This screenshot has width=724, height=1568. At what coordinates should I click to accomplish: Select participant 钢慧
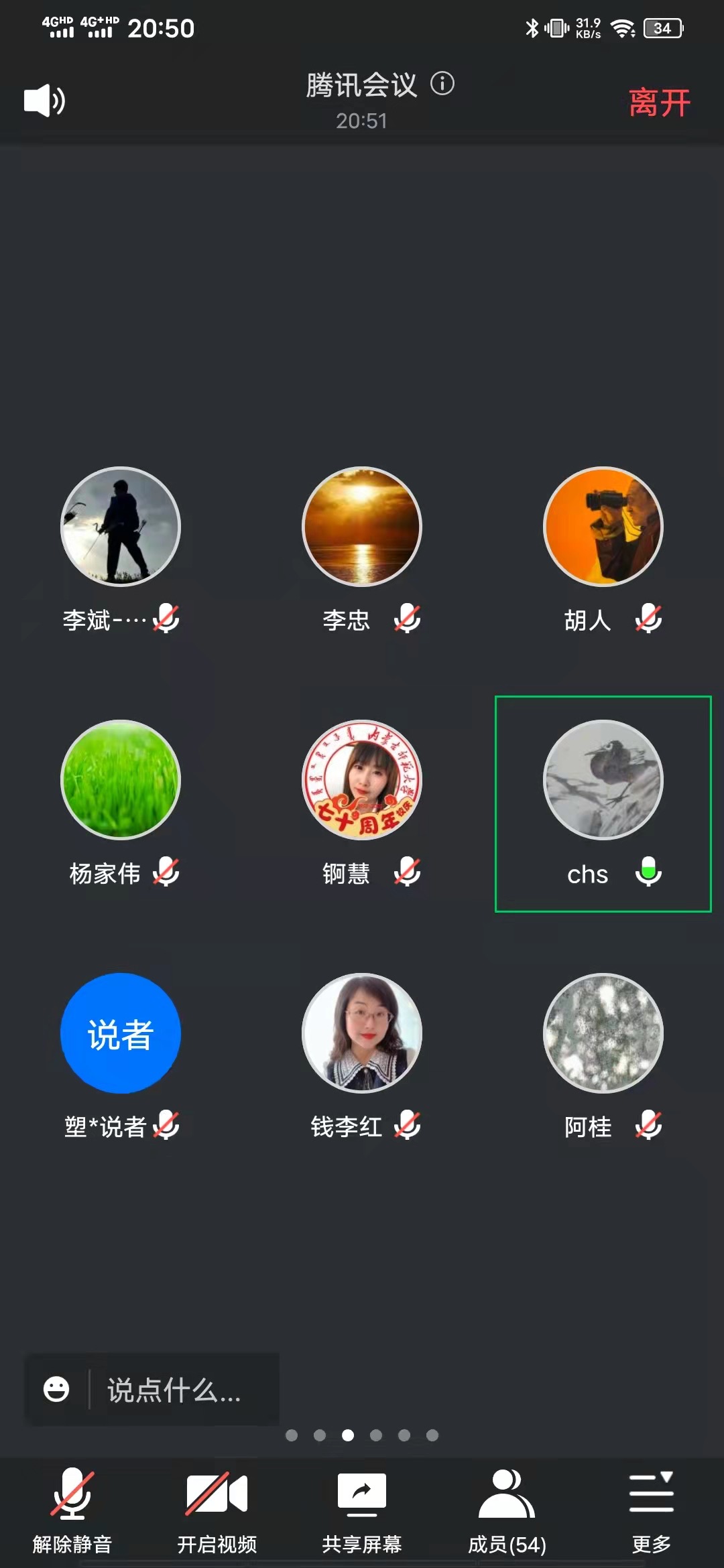(x=362, y=780)
